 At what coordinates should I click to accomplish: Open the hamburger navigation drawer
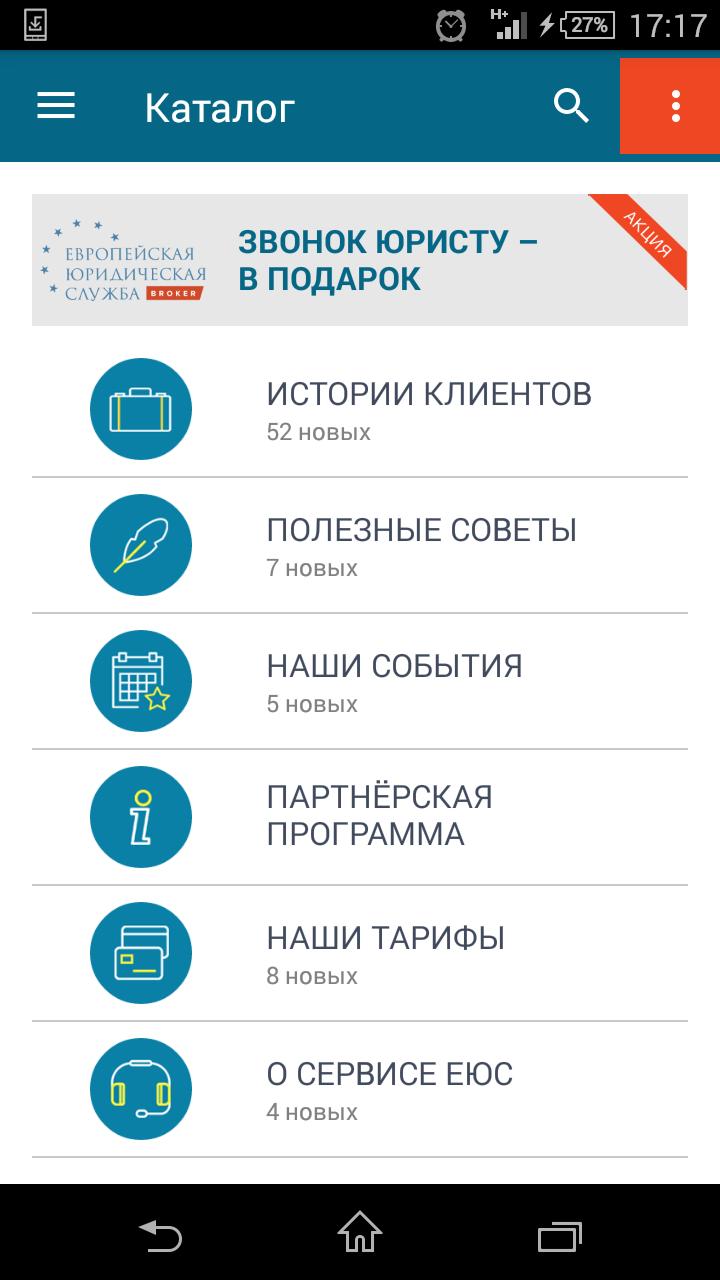point(56,106)
